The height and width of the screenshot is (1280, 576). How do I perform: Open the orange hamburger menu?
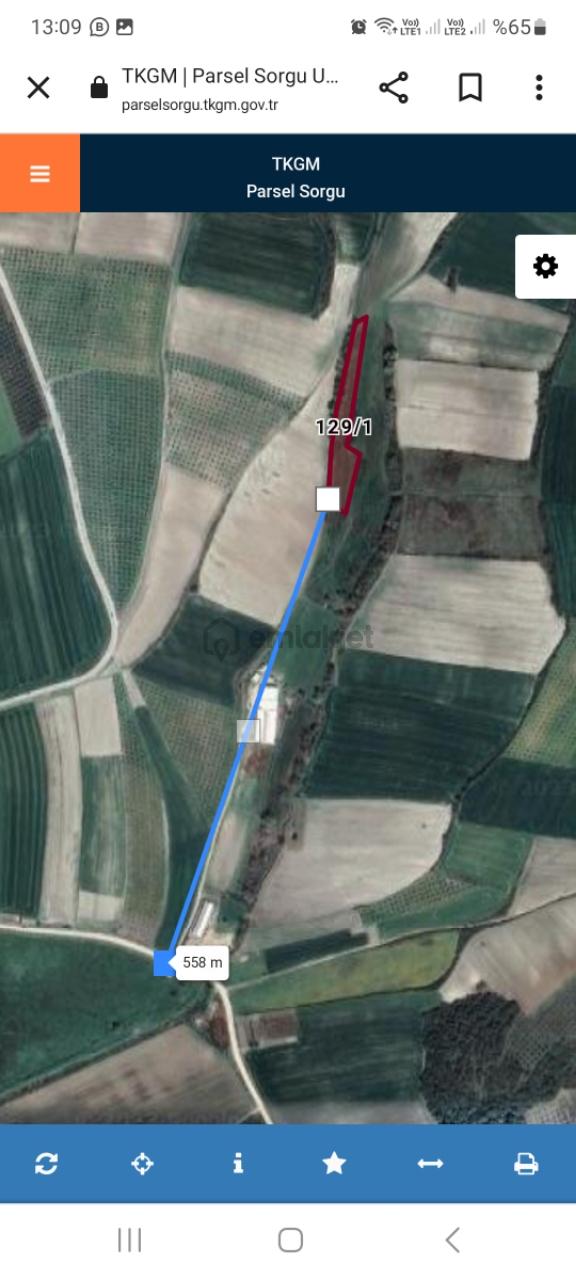(40, 173)
